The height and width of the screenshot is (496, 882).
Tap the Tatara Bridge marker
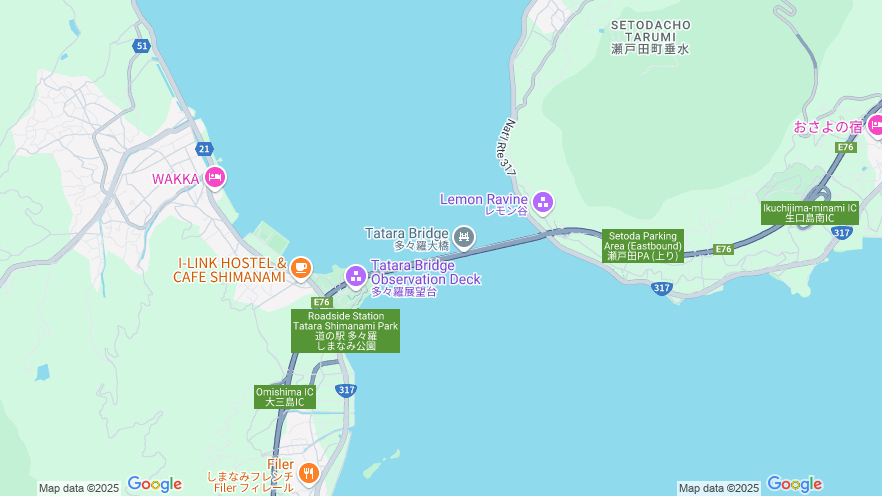click(464, 237)
